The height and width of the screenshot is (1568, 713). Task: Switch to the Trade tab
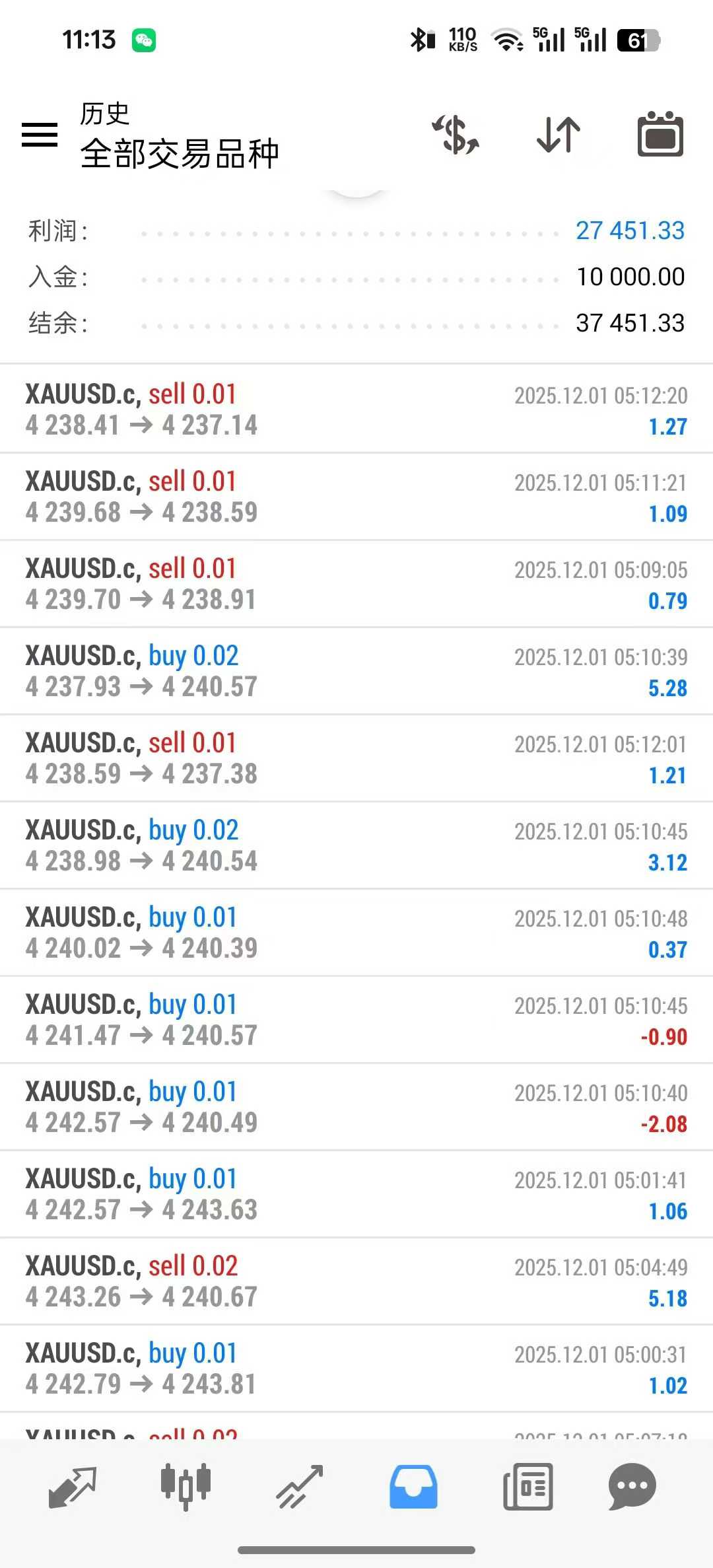tap(300, 1487)
